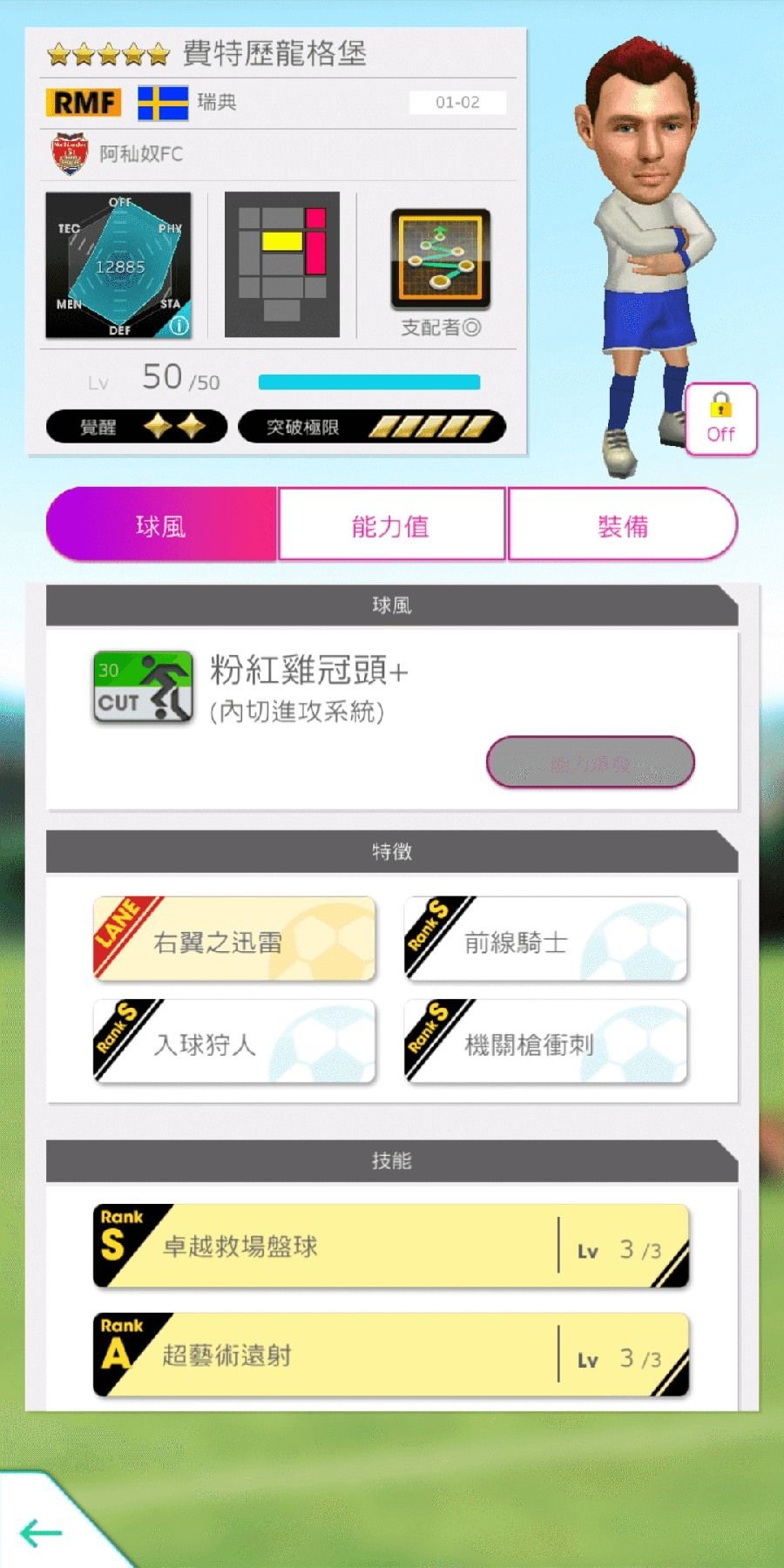Open the 機關槍衝刺 trait card
Screen dimensions: 784x1568
coord(545,1043)
